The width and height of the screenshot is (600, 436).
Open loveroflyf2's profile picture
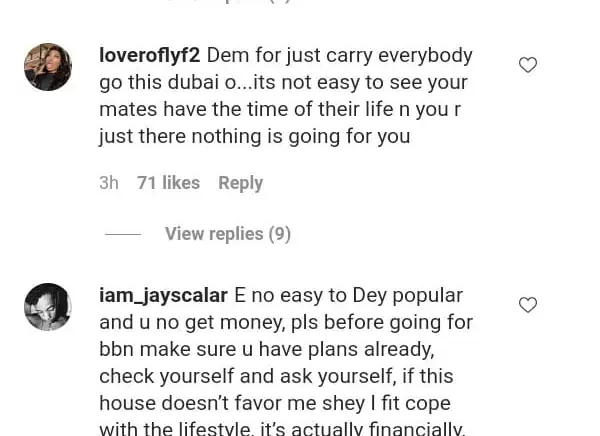[x=48, y=67]
